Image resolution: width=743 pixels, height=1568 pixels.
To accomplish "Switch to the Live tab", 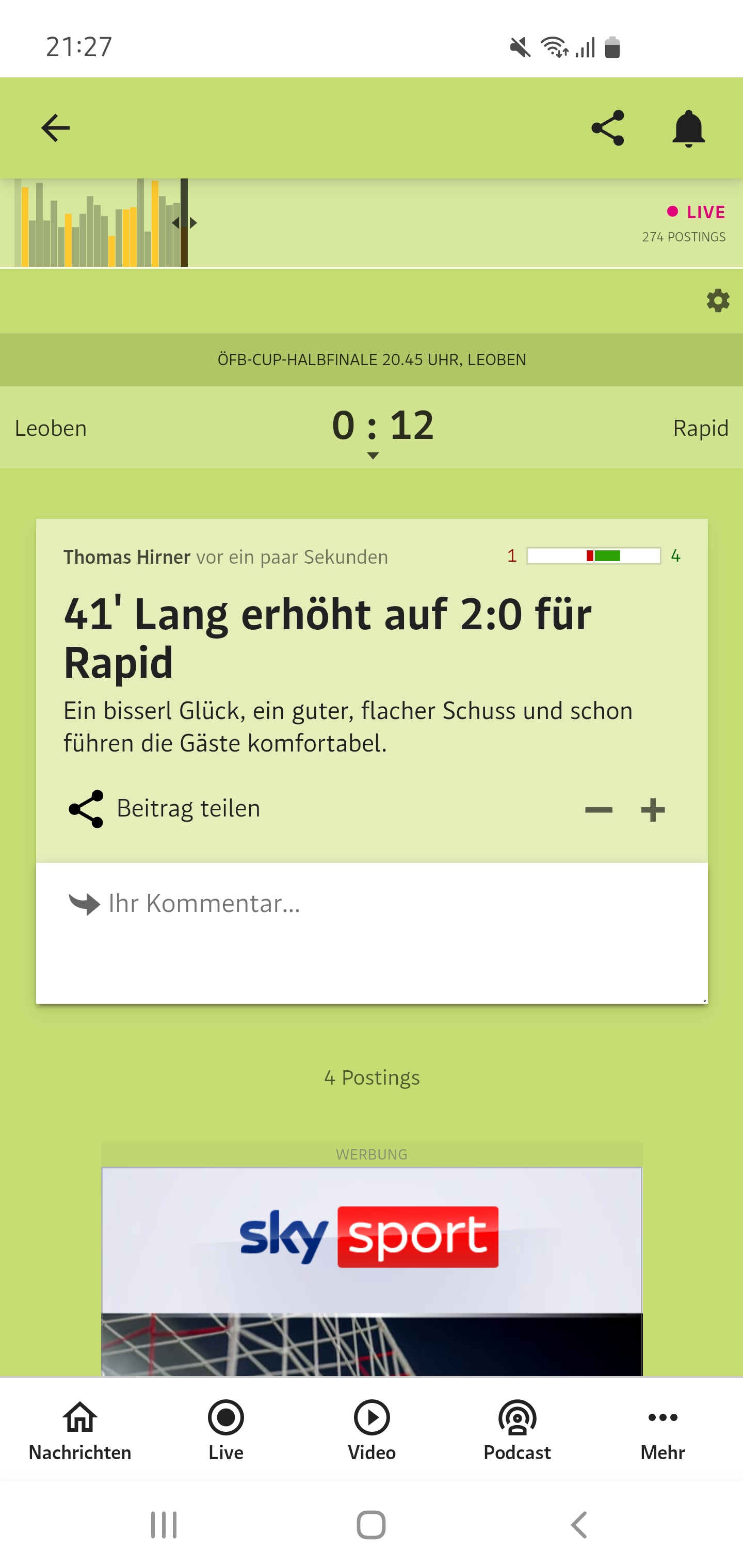I will (226, 1431).
